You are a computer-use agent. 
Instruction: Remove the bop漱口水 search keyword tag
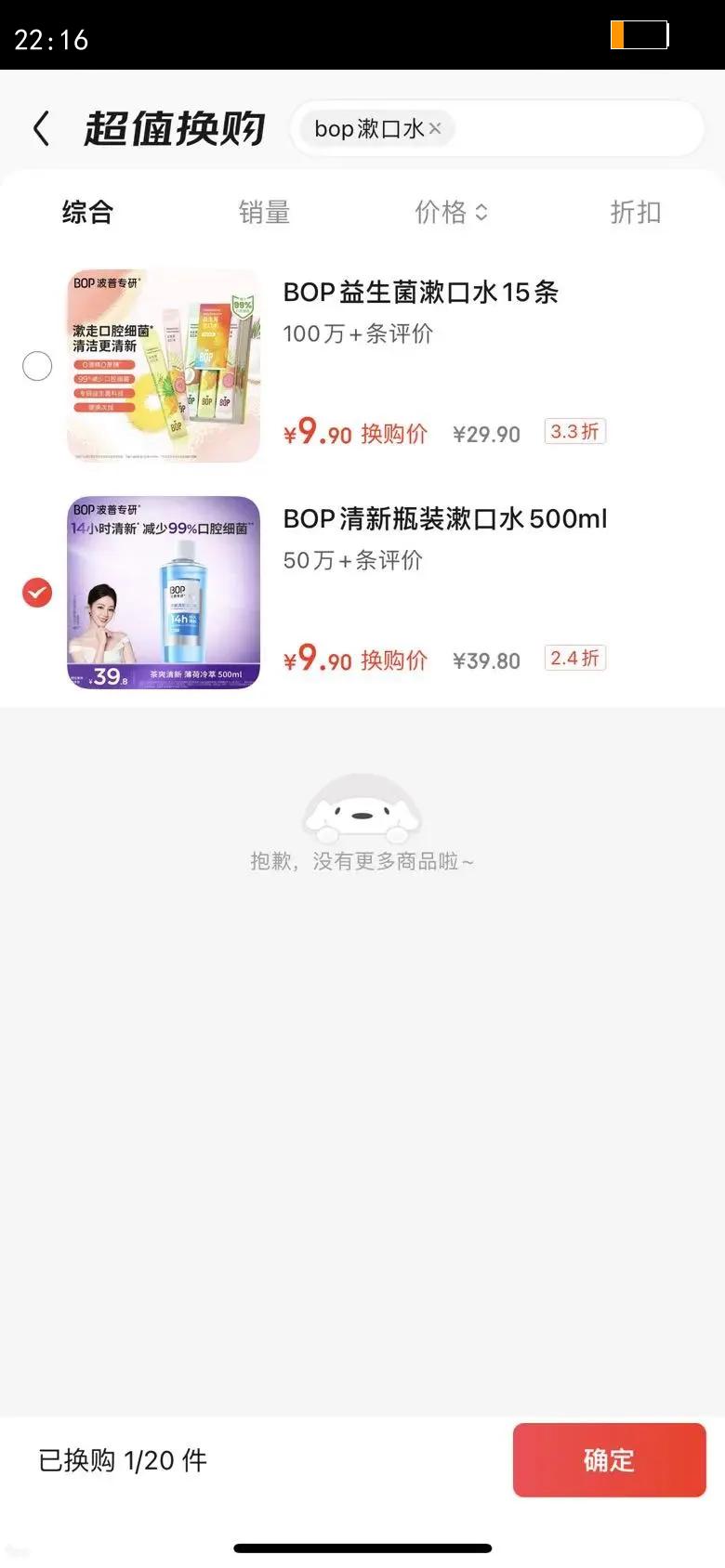(434, 128)
